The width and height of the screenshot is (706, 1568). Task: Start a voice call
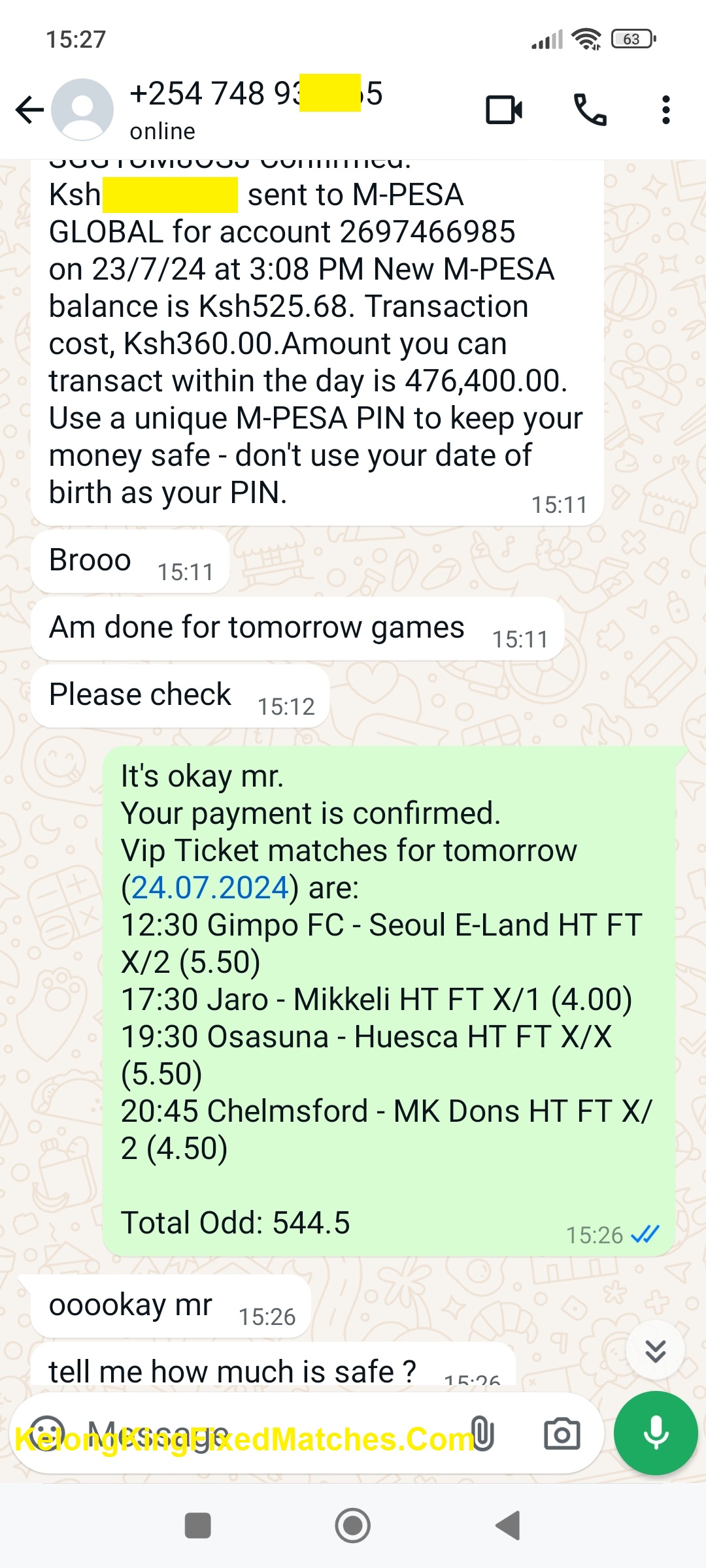pos(590,110)
